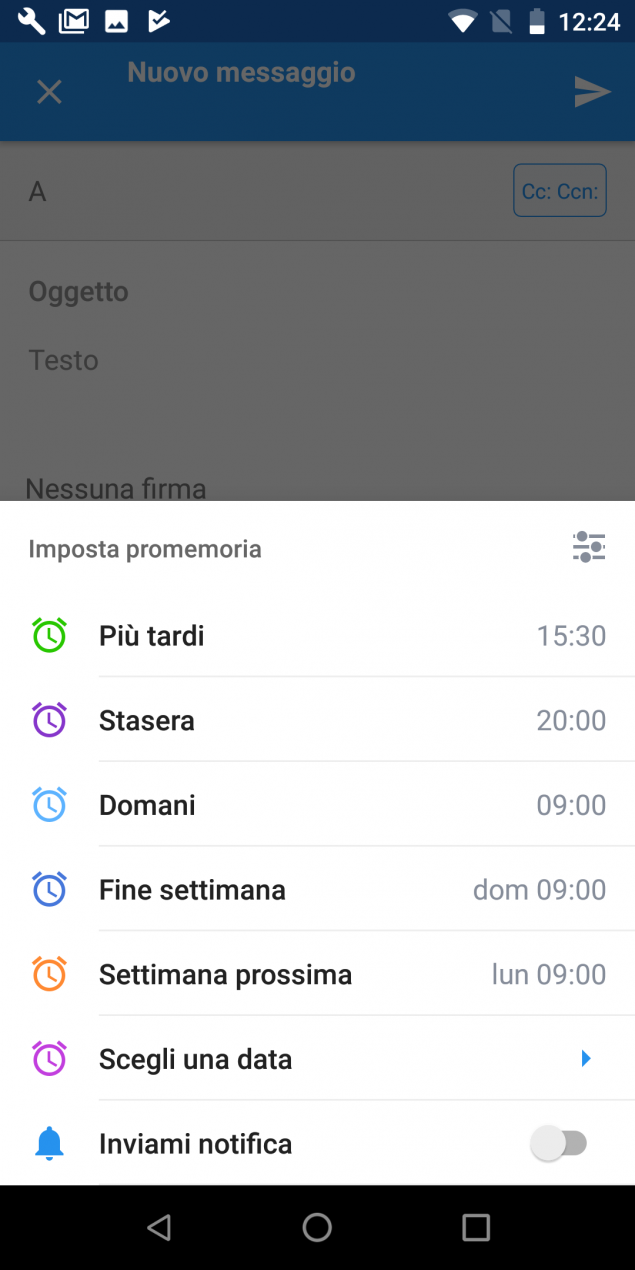Go to the home screen
This screenshot has width=635, height=1270.
317,1227
